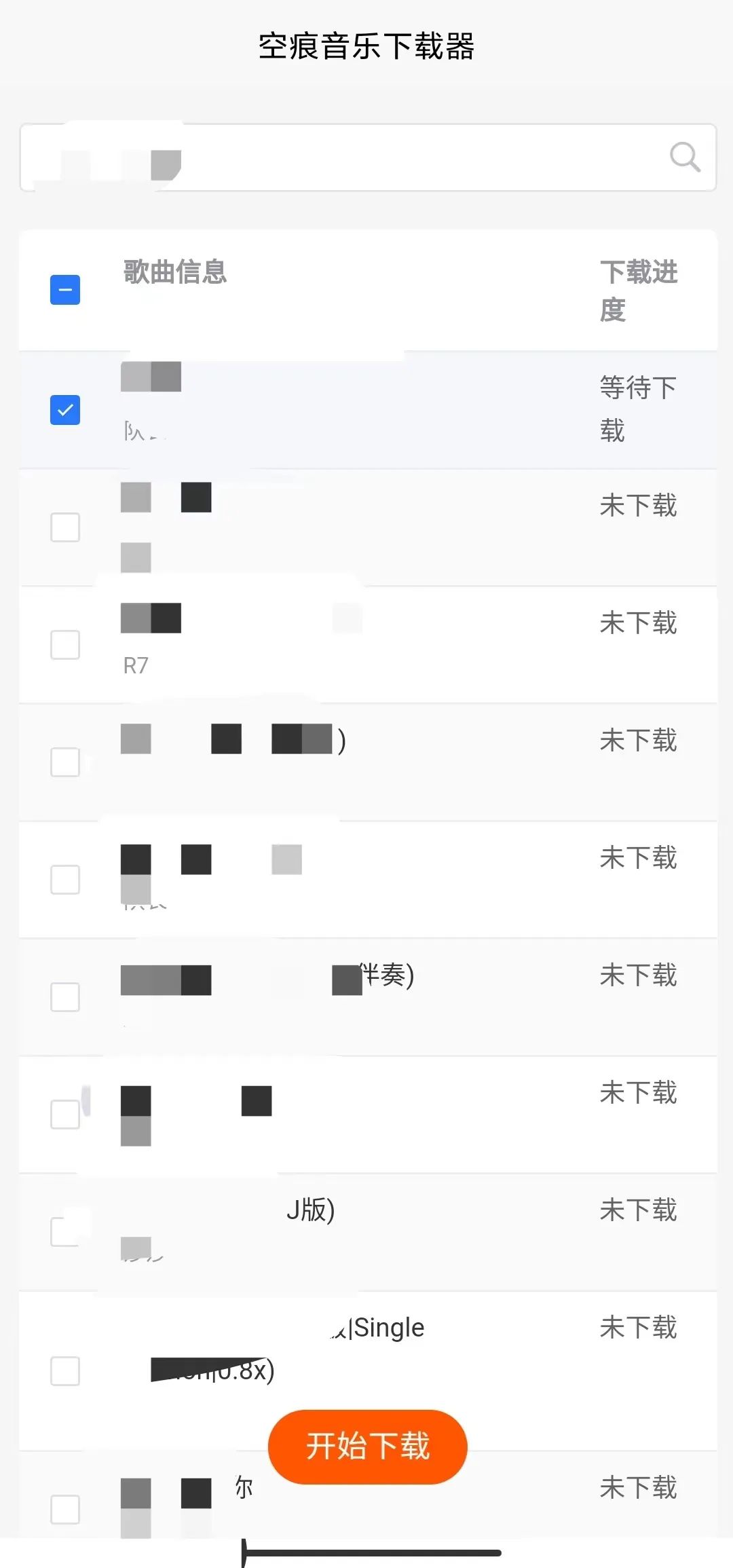Uncheck the song marked 等待下载
The height and width of the screenshot is (1568, 733).
point(65,410)
